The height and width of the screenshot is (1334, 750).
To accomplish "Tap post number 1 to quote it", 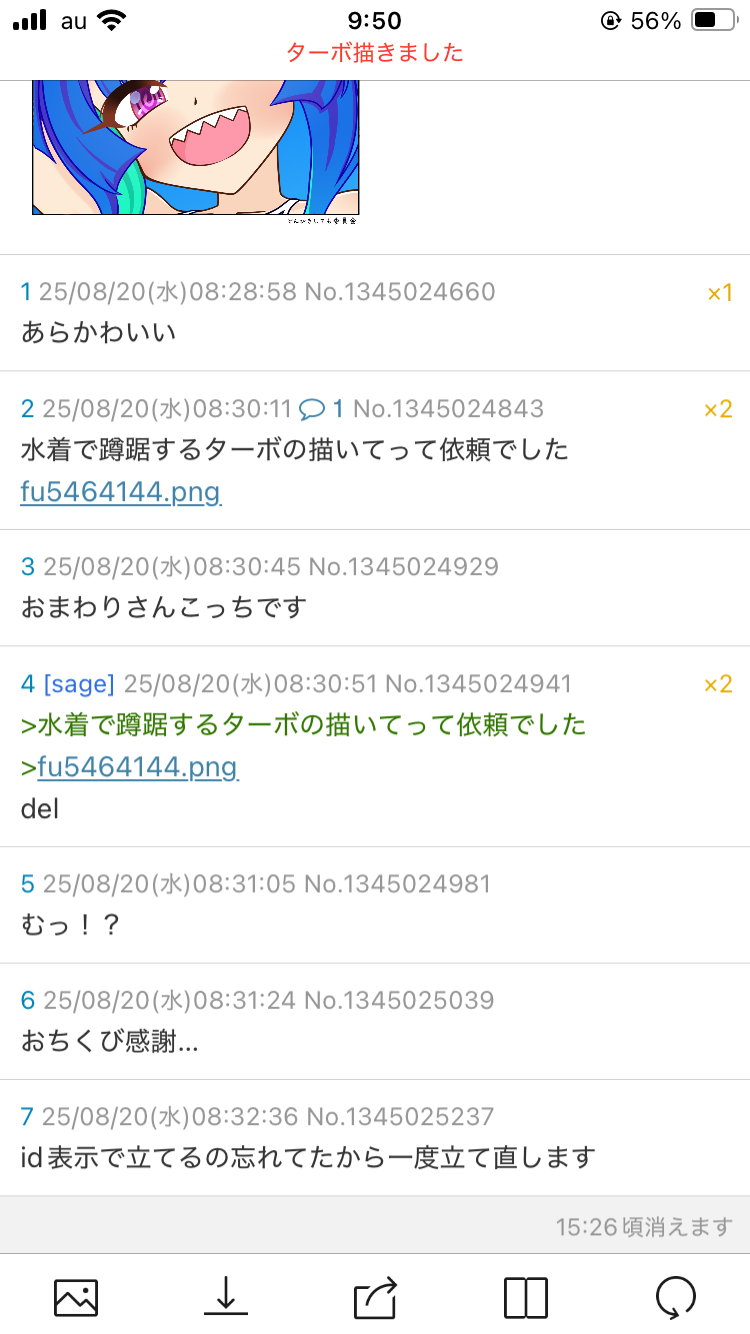I will (x=26, y=292).
